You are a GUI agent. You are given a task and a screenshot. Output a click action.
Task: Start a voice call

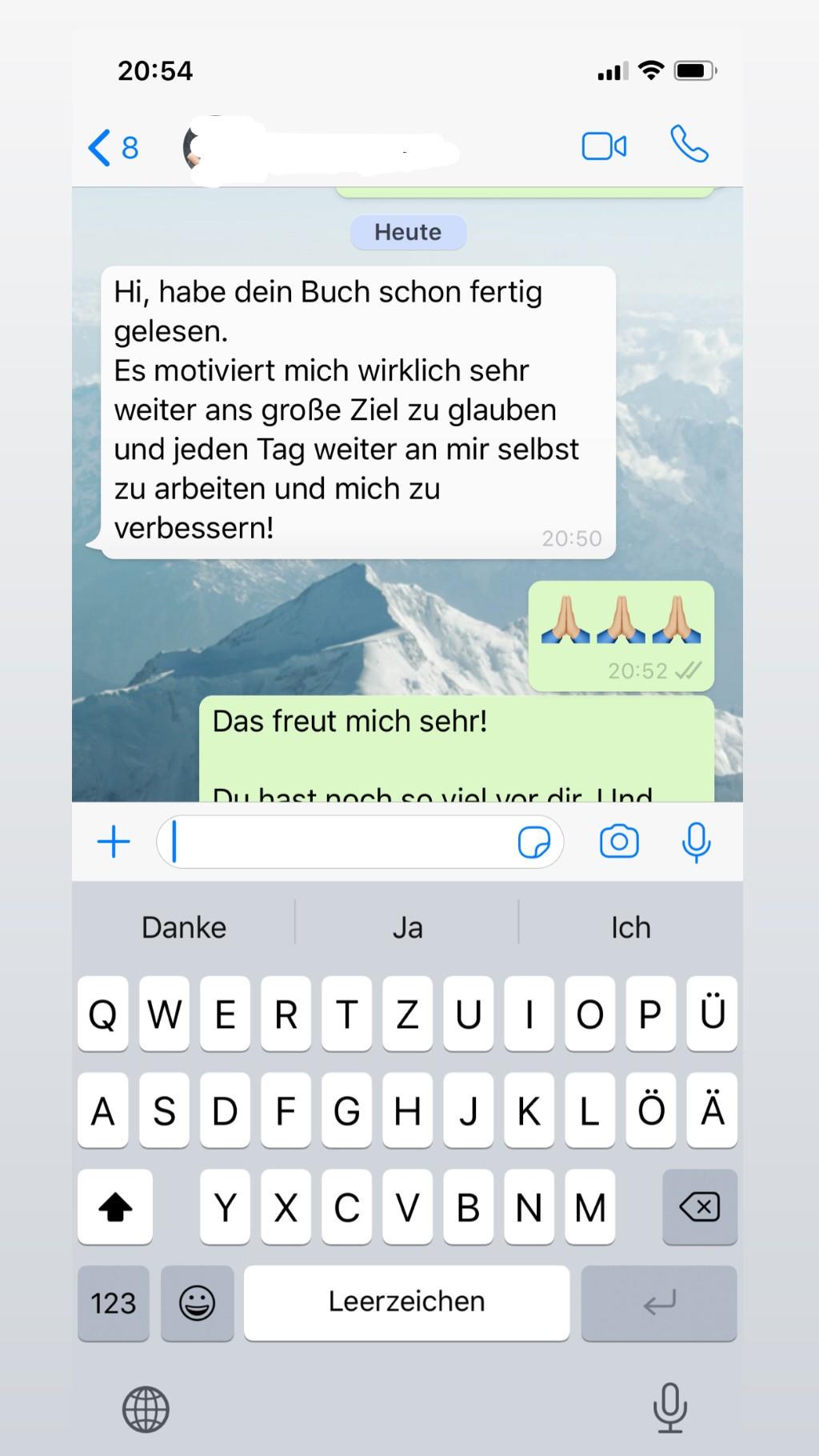coord(689,145)
